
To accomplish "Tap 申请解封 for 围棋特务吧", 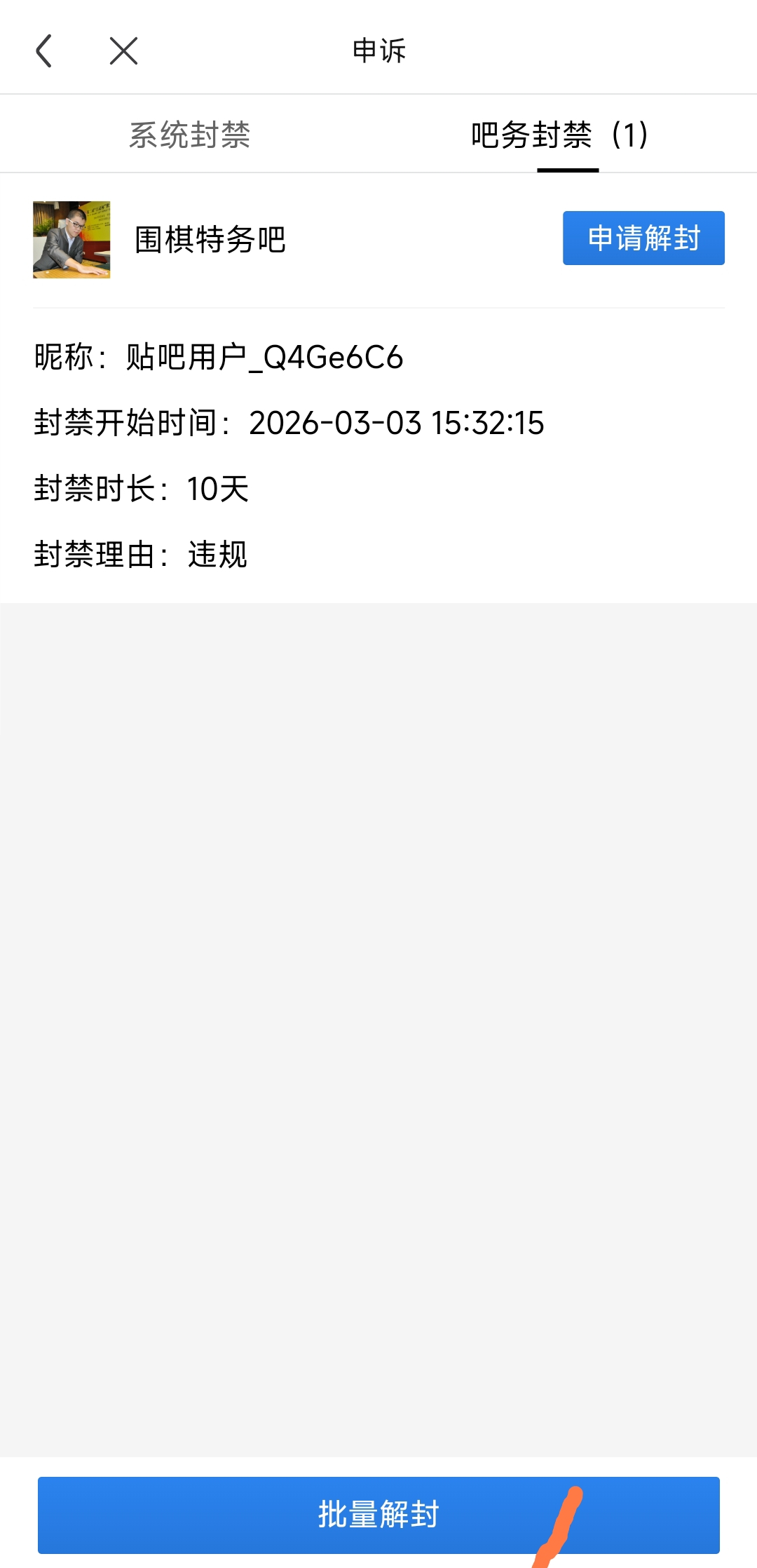I will coord(643,238).
